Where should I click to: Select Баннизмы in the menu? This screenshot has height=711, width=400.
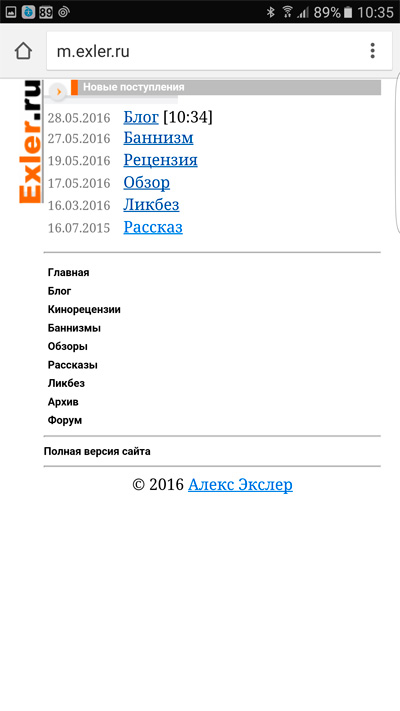coord(74,328)
